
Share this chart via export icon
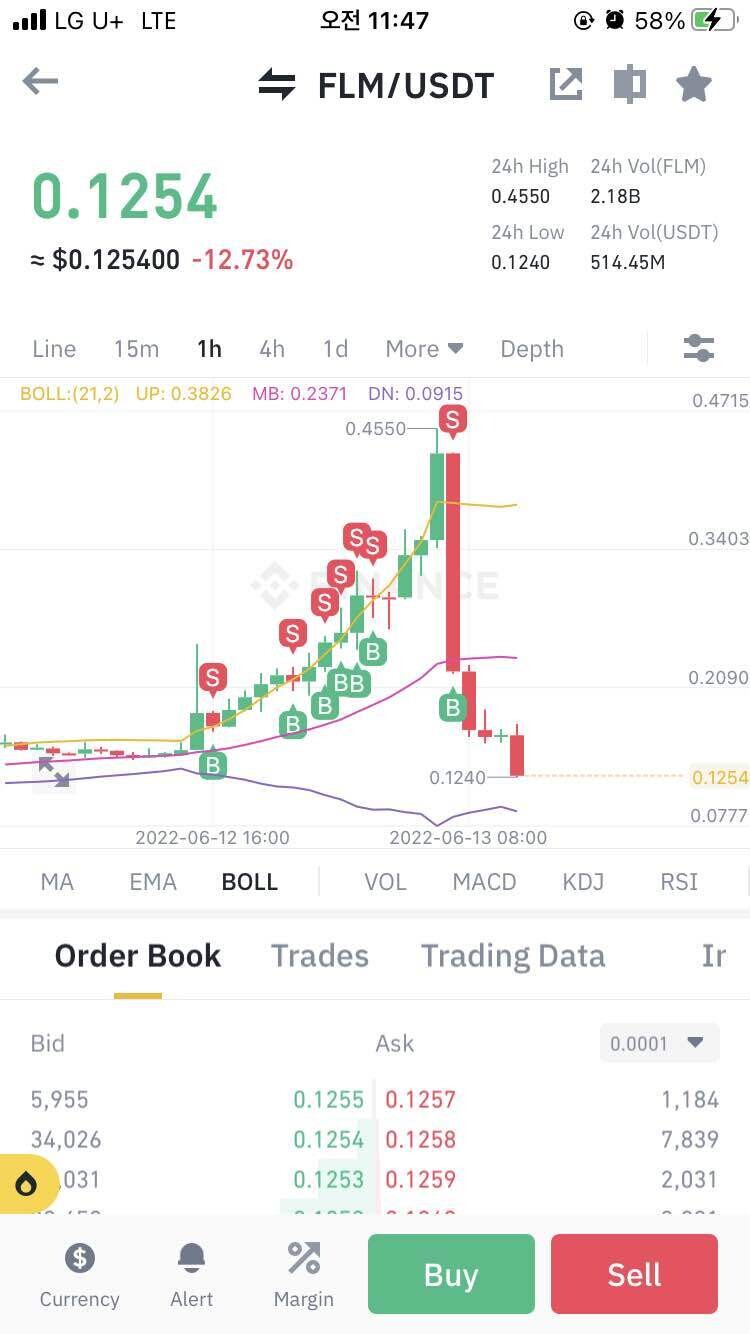[x=566, y=85]
